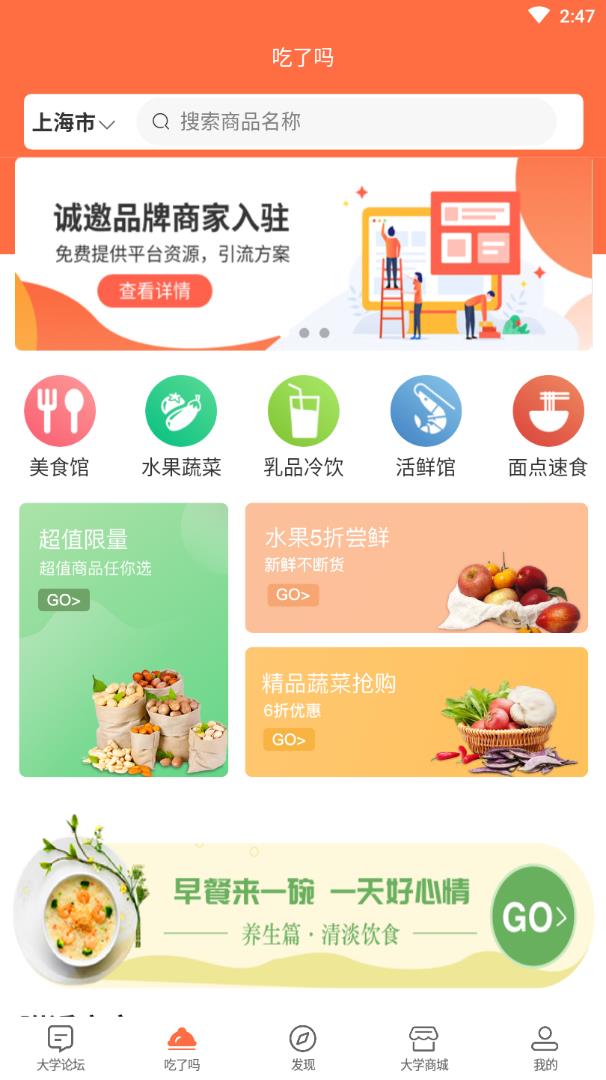Screen dimensions: 606x1080
Task: Open the 上海市 city dropdown
Action: [74, 123]
